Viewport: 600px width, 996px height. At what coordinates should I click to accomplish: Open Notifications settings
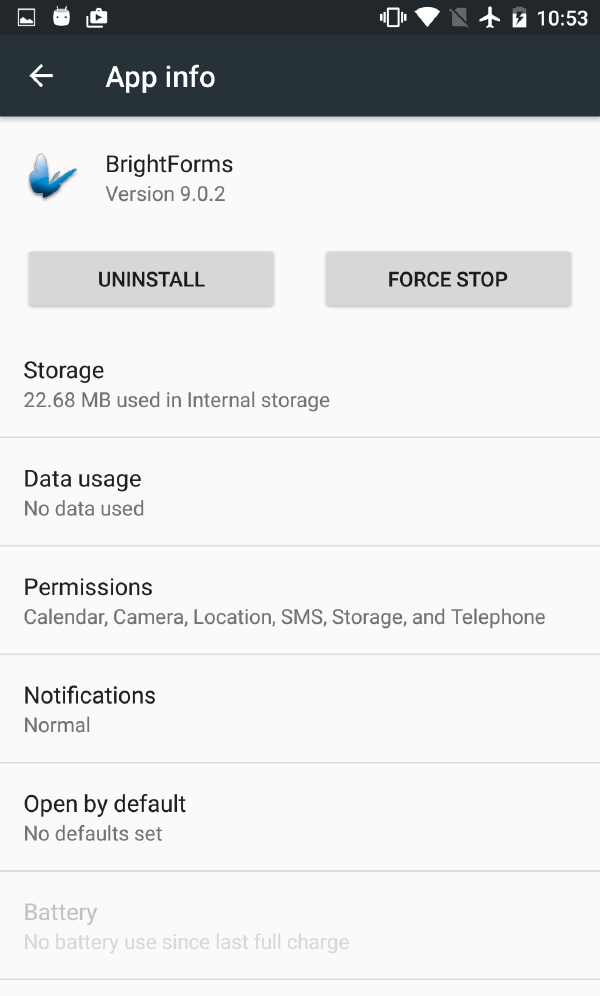point(300,709)
